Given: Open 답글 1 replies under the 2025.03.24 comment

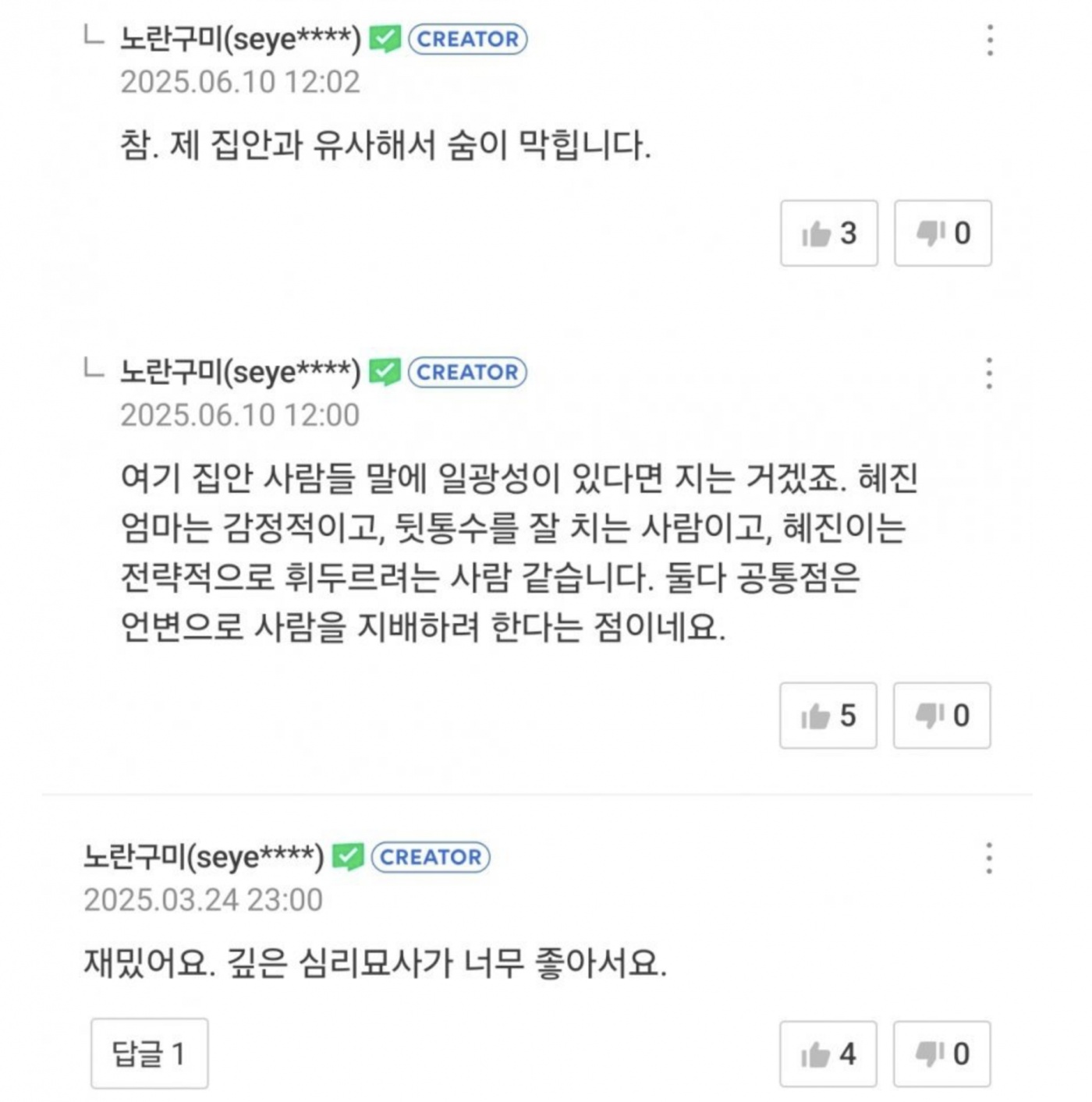Looking at the screenshot, I should point(149,1054).
